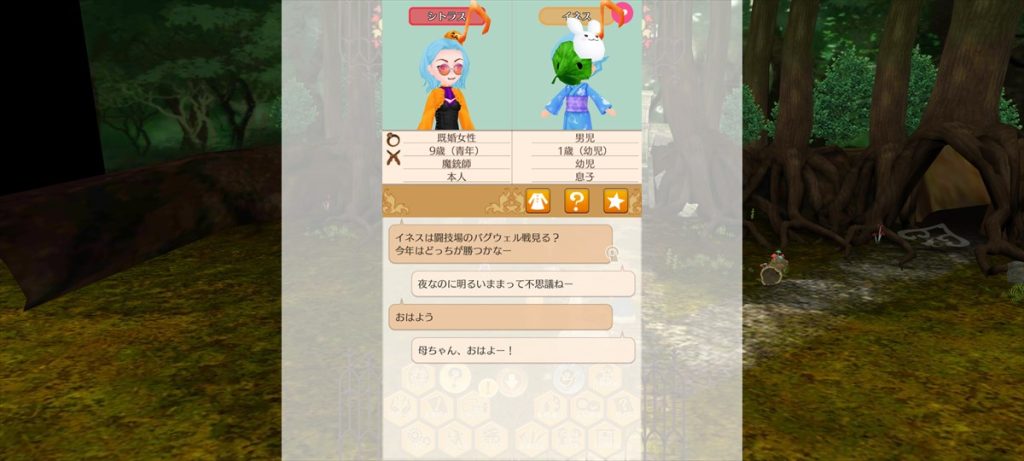Select the green-masked child character portrait
This screenshot has width=1024, height=461.
(577, 78)
